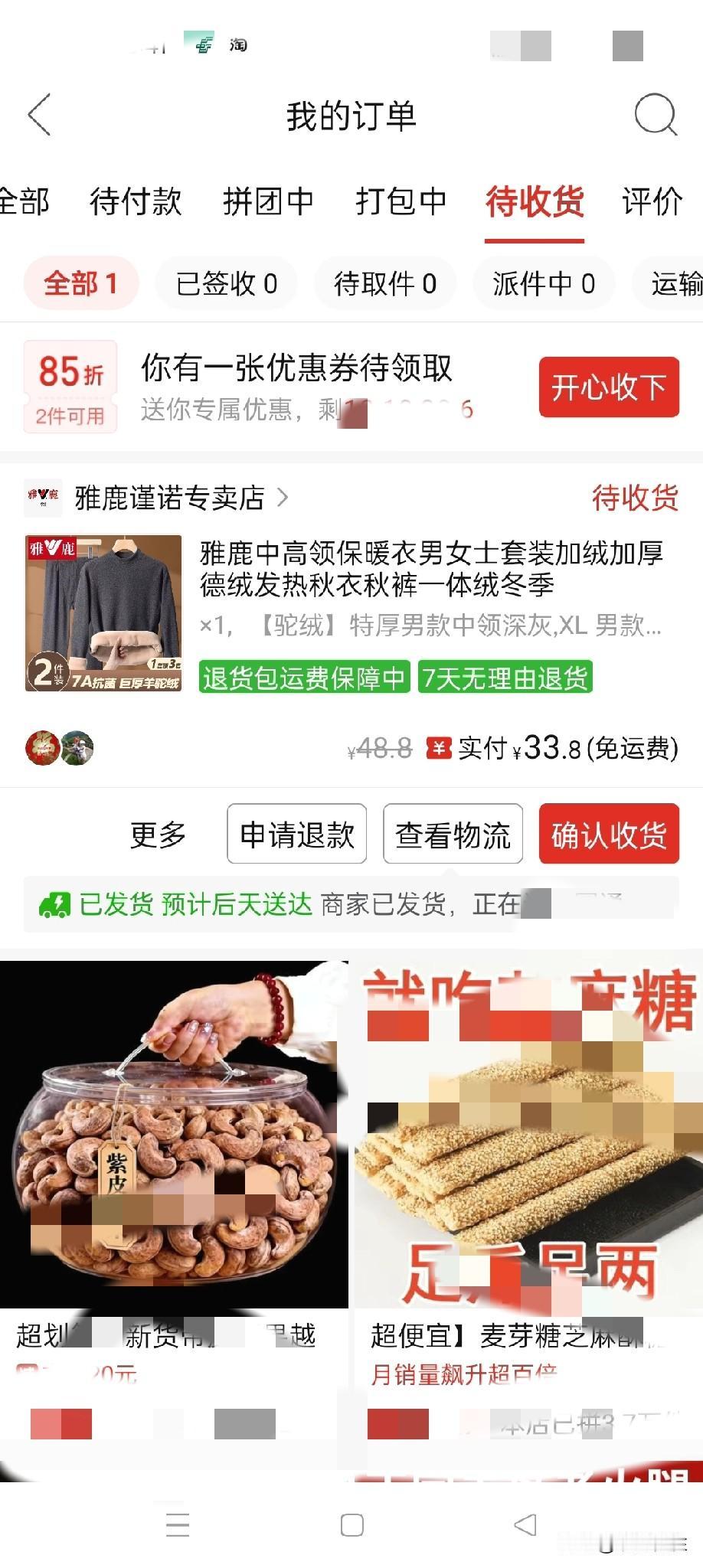Image resolution: width=703 pixels, height=1568 pixels.
Task: Open the 评价 tab
Action: pyautogui.click(x=652, y=202)
